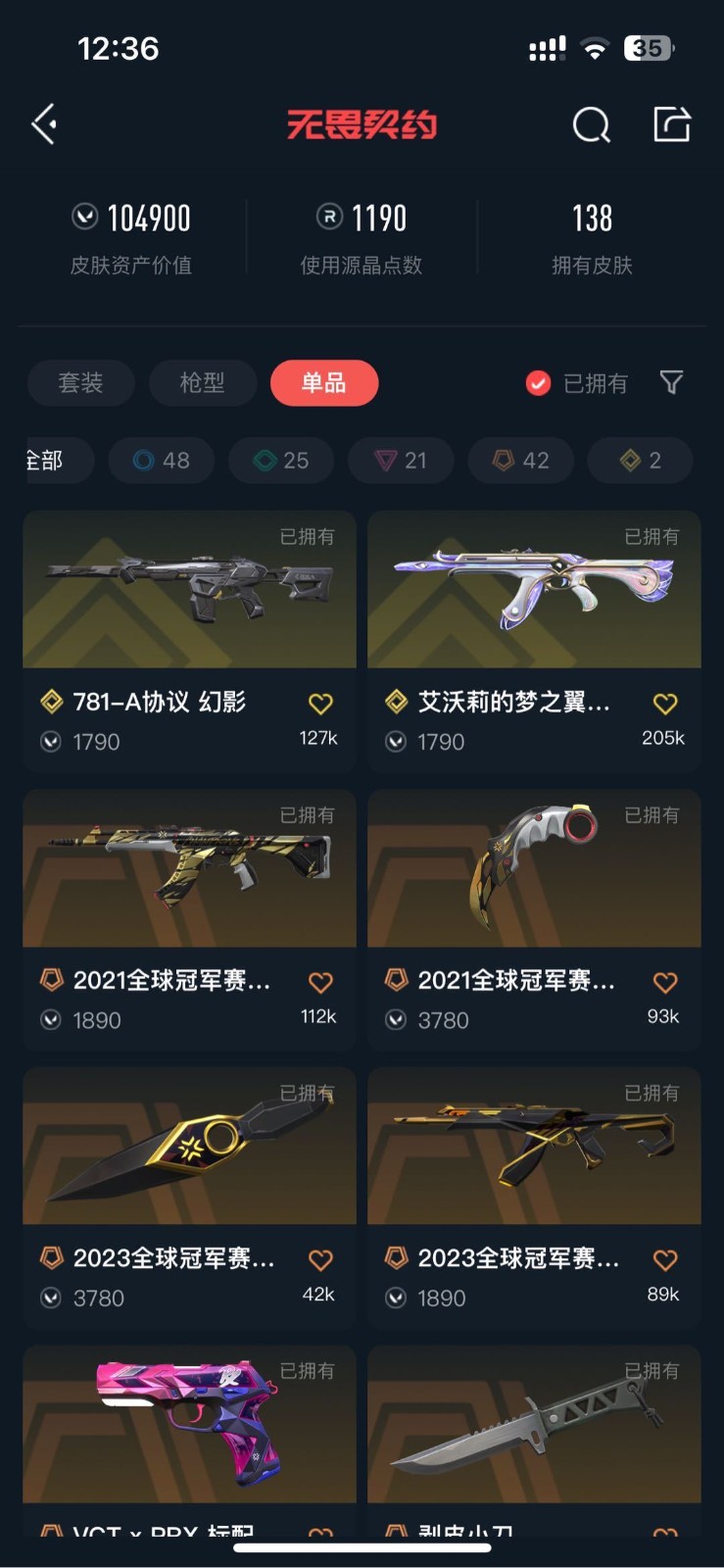The image size is (724, 1568).
Task: Go back using the top-left arrow
Action: [x=44, y=124]
